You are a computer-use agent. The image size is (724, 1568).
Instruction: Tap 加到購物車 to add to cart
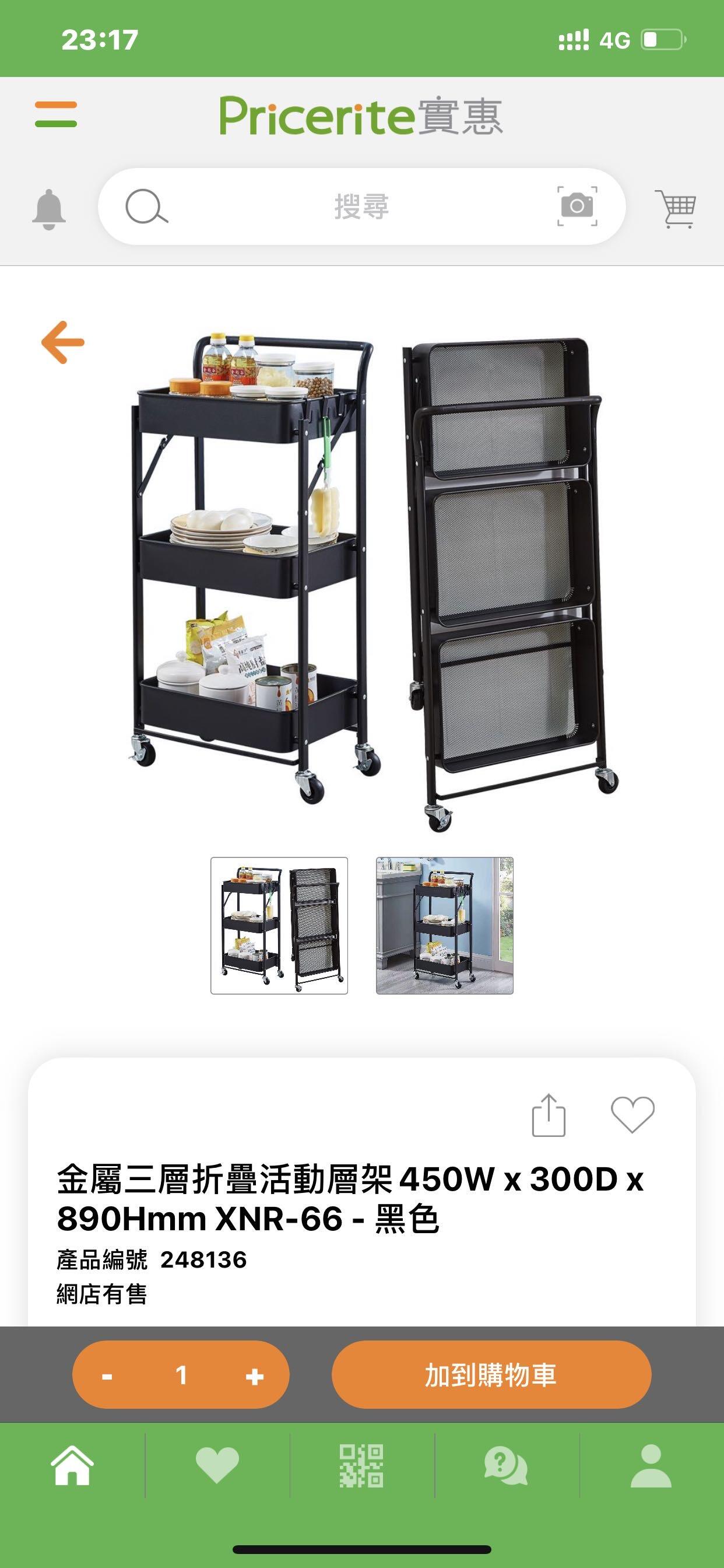491,1374
